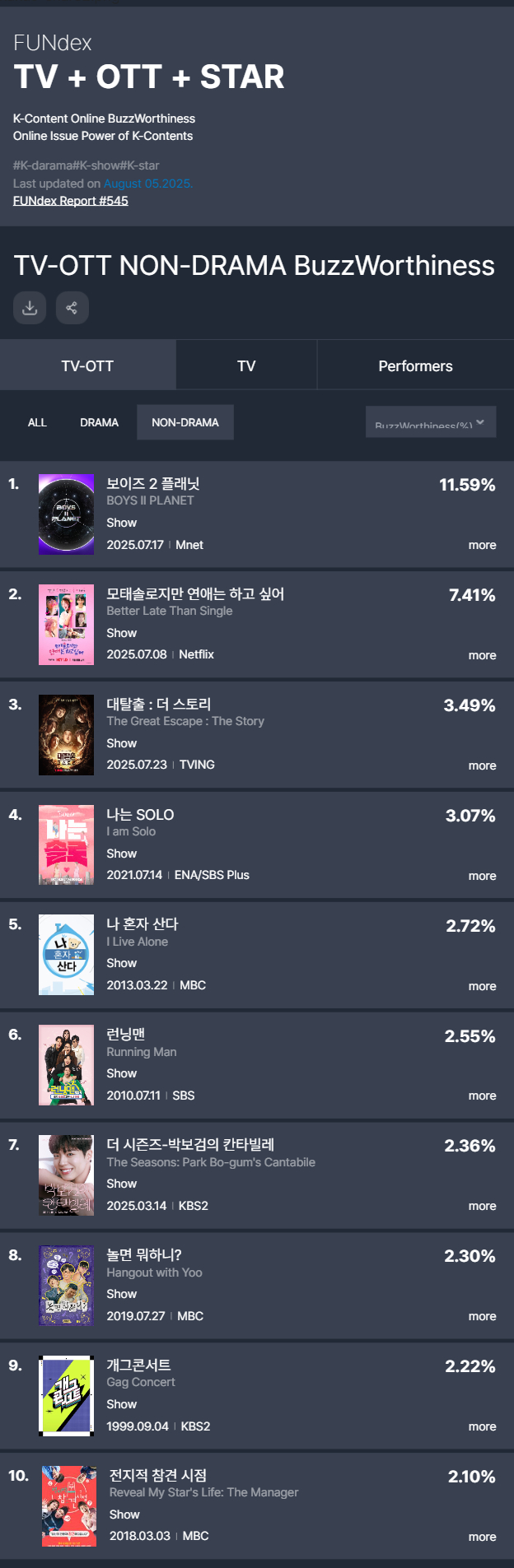Open more for Better Late Than Single
This screenshot has height=1568, width=514.
tap(482, 655)
